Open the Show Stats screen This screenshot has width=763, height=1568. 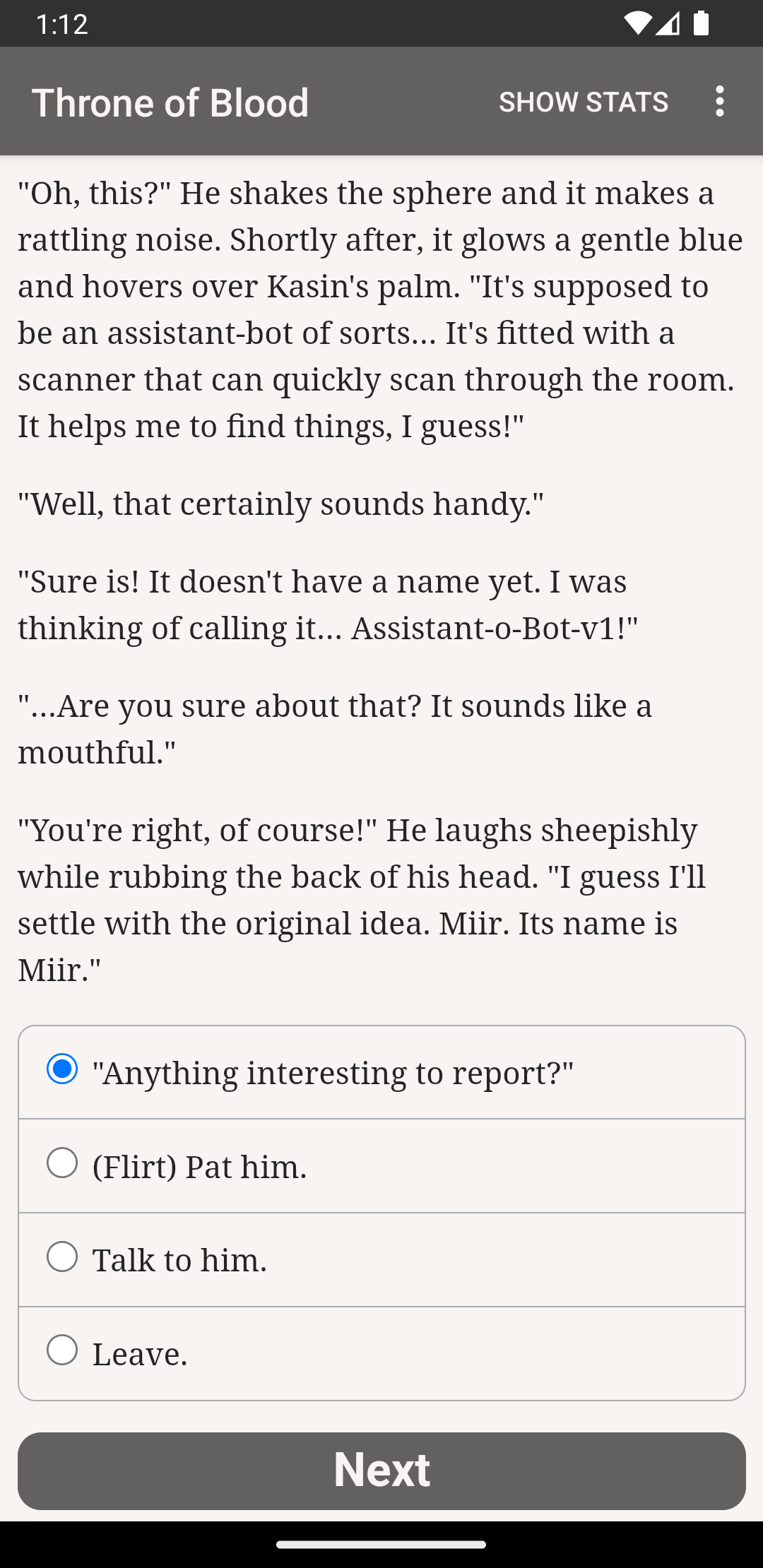583,102
